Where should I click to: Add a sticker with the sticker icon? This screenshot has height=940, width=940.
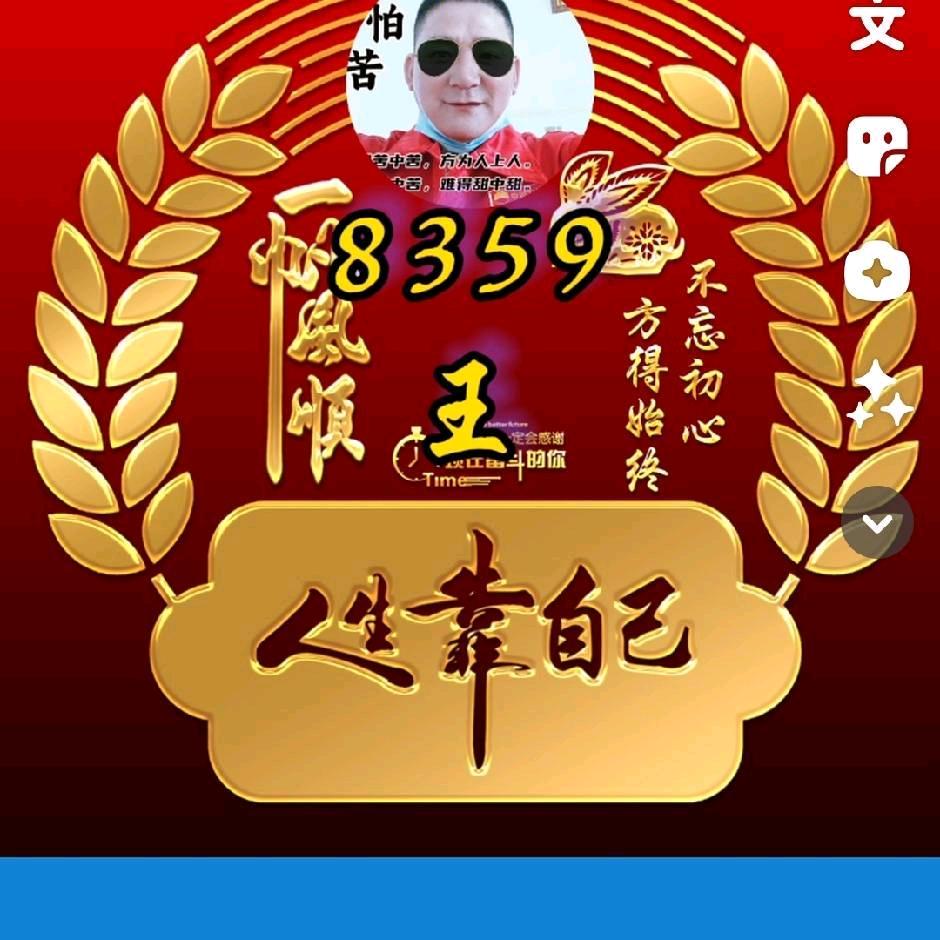[x=877, y=147]
